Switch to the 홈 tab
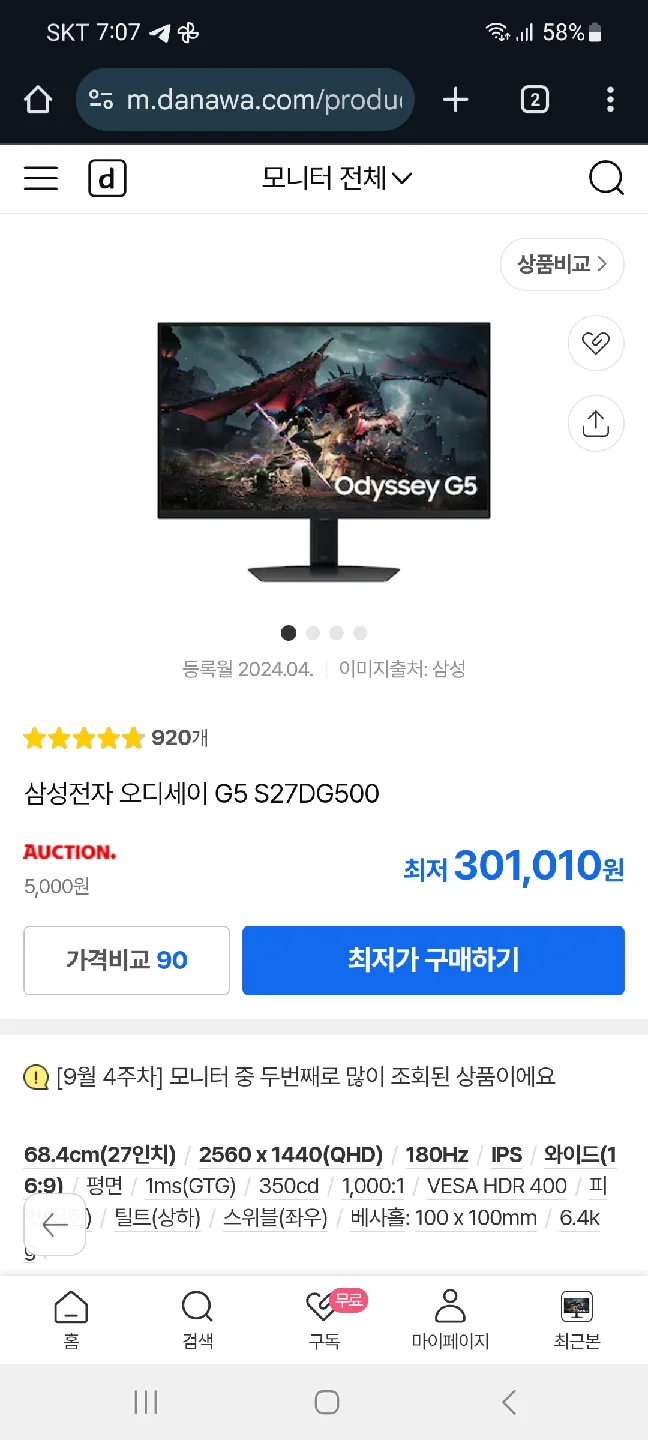Image resolution: width=648 pixels, height=1440 pixels. coord(71,1320)
